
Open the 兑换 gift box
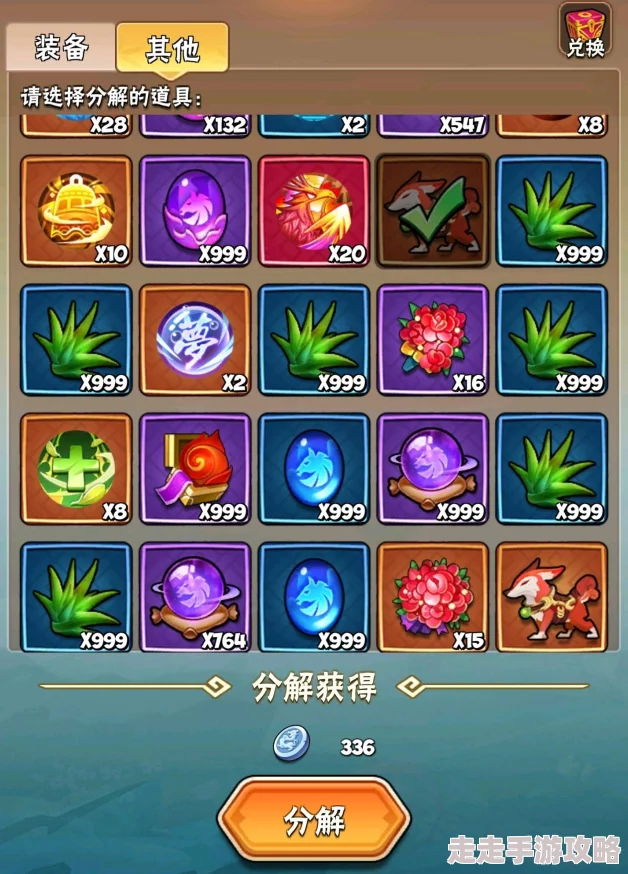(585, 30)
